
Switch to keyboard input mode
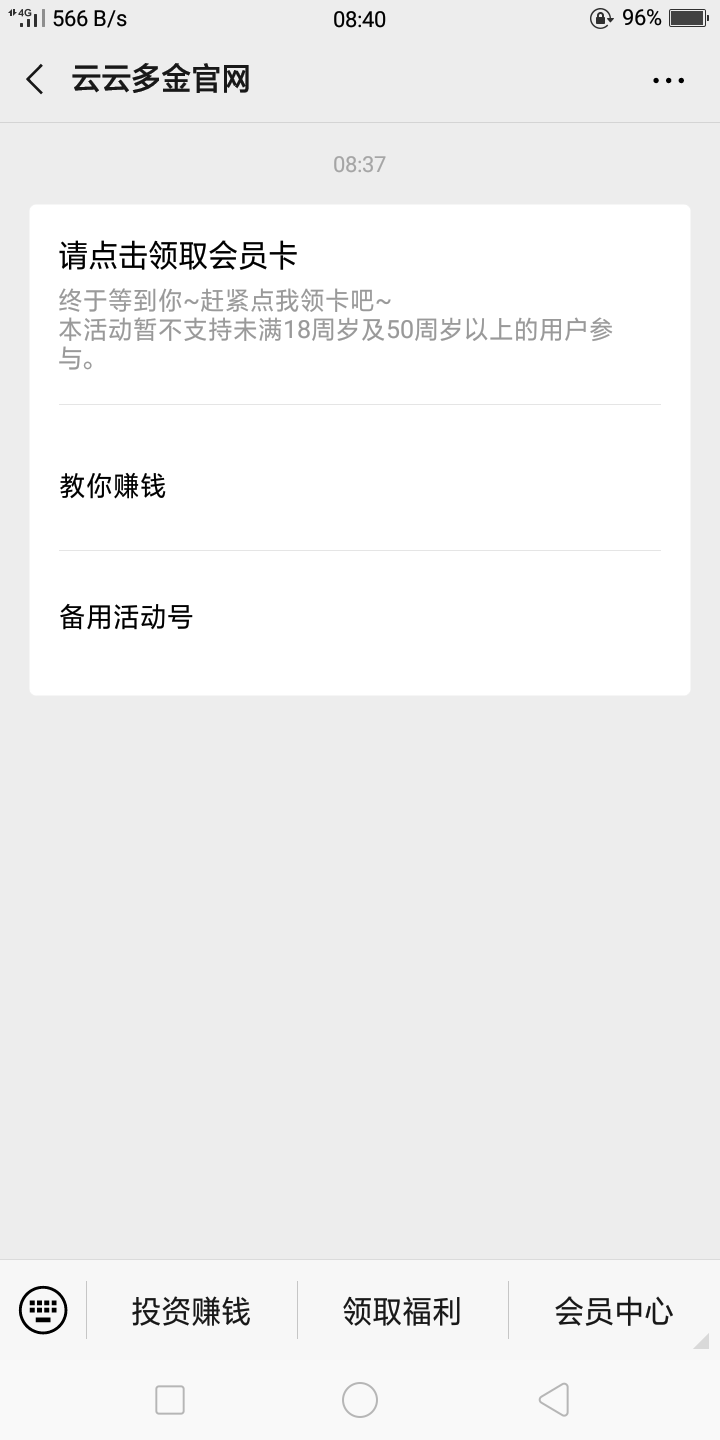[43, 1310]
